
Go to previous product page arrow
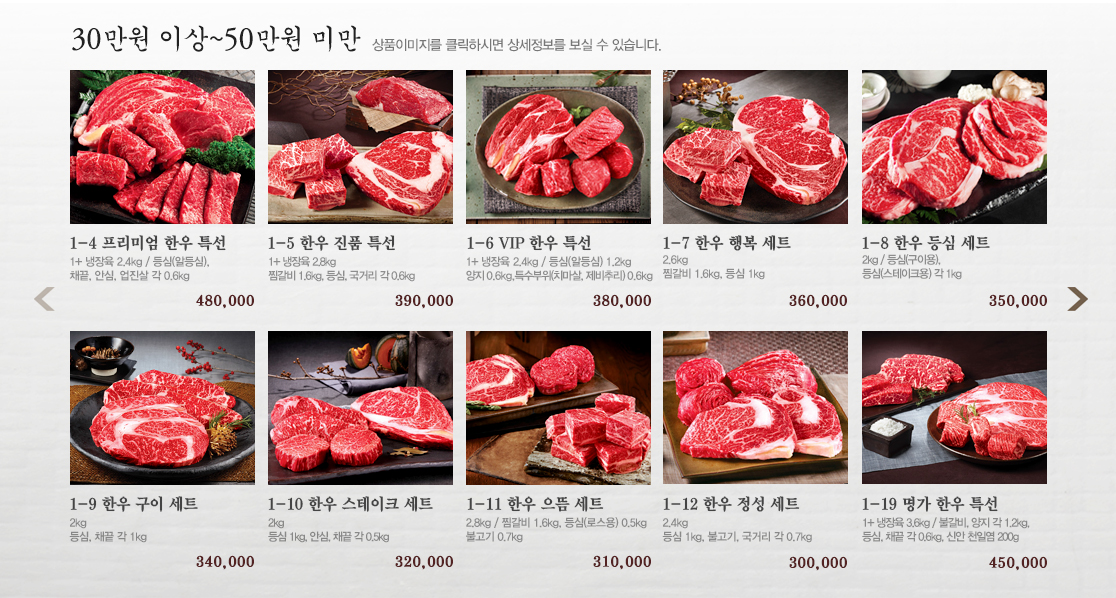click(x=43, y=298)
